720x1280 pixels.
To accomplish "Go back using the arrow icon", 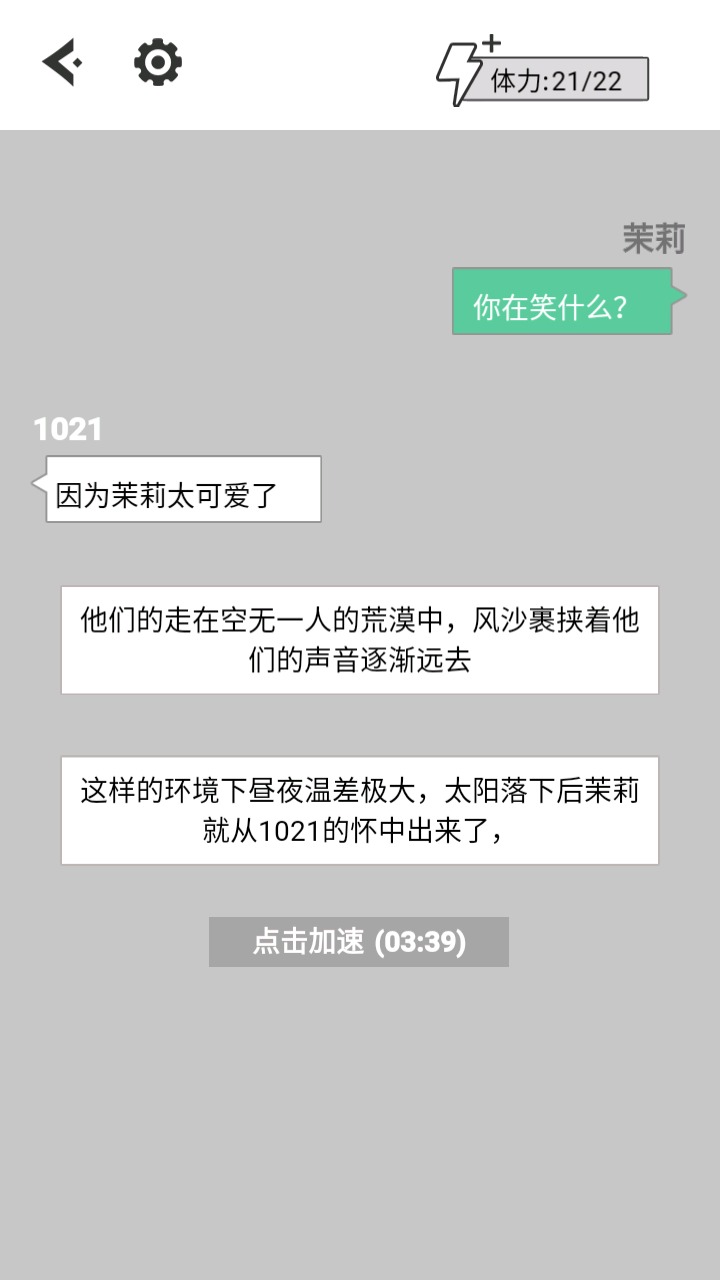I will coord(61,63).
